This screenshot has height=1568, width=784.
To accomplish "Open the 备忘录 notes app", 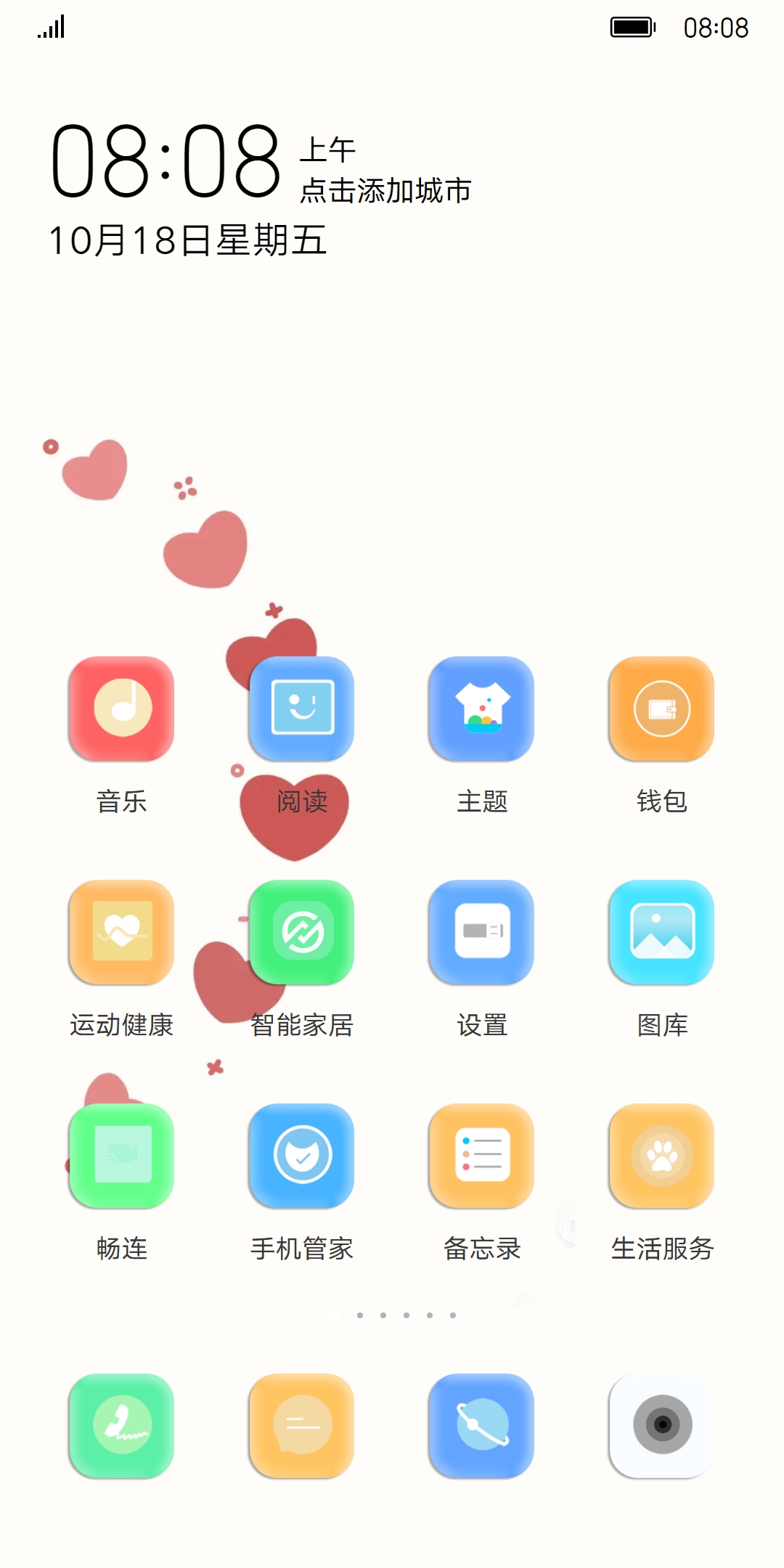I will click(x=481, y=1156).
